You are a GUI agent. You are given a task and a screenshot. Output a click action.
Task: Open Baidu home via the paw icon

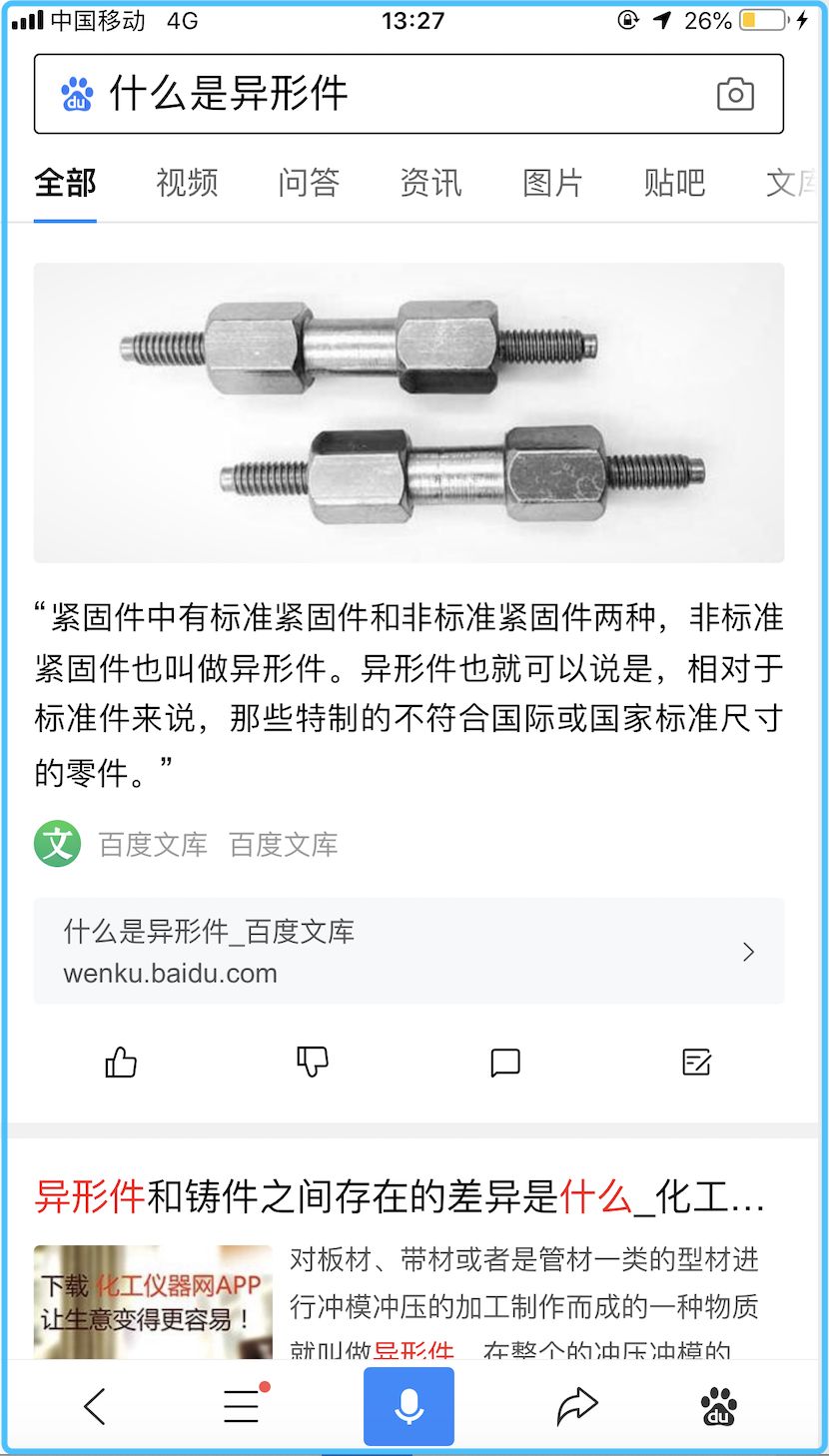[x=721, y=1405]
